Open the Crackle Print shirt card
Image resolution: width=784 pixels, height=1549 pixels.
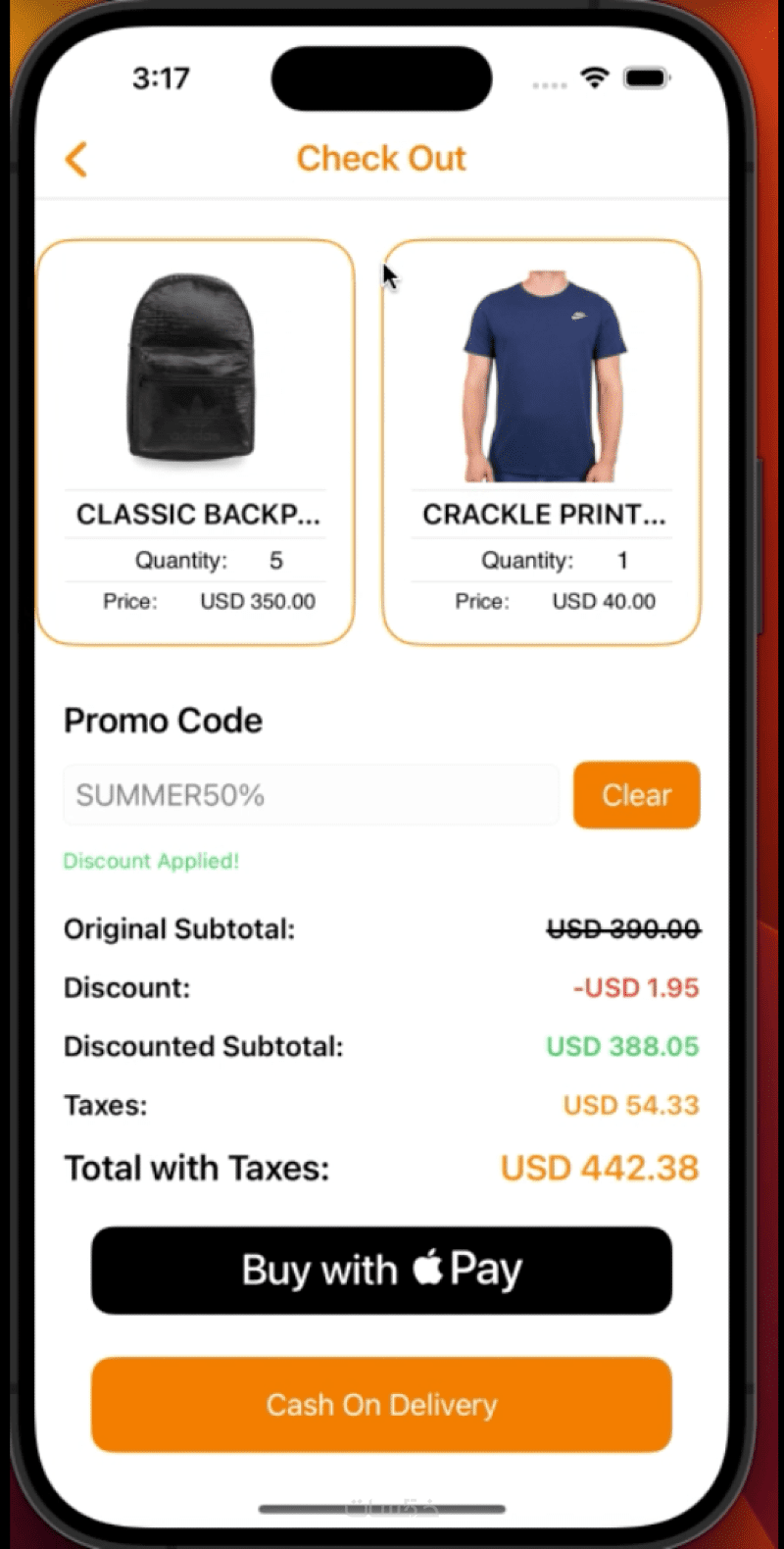click(x=541, y=441)
